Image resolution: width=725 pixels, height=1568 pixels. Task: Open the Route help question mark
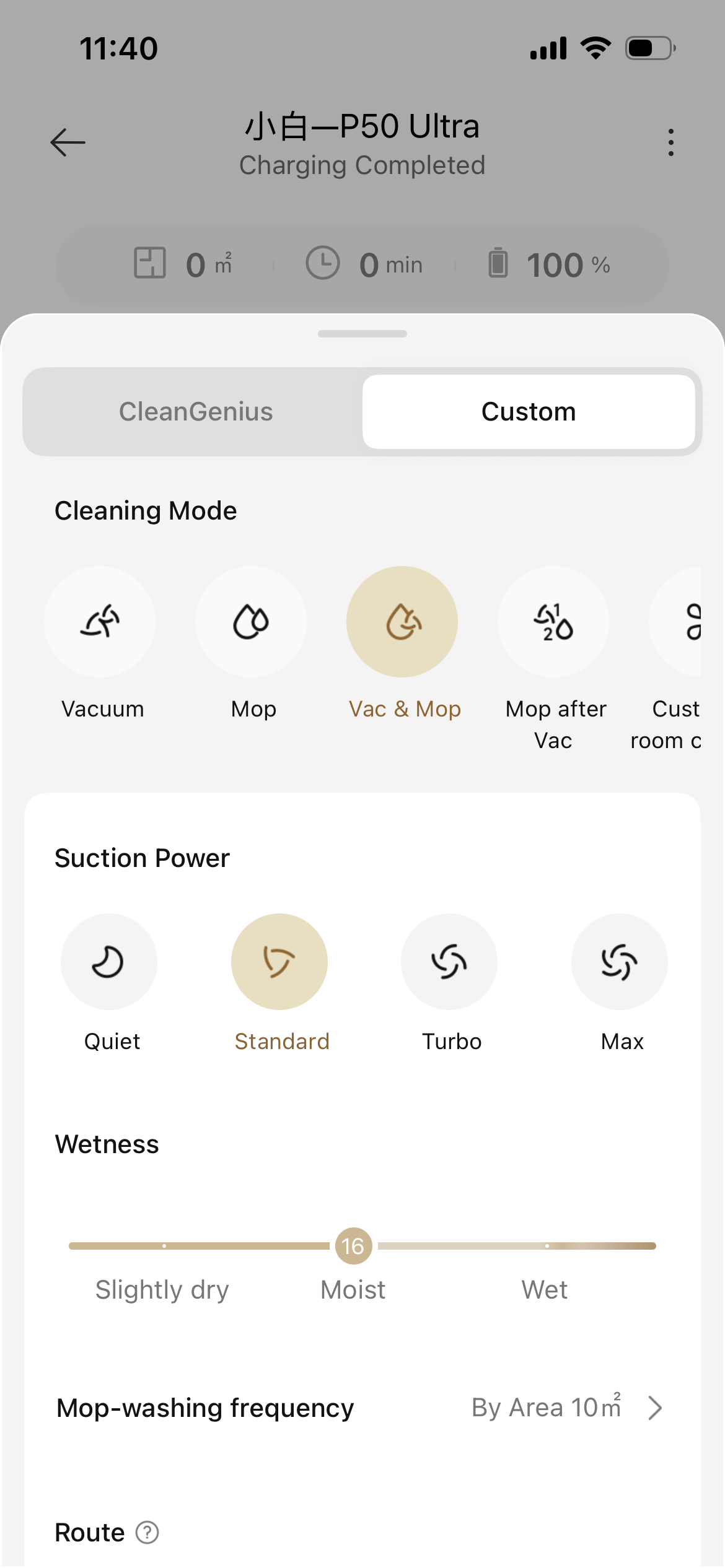click(x=147, y=1533)
